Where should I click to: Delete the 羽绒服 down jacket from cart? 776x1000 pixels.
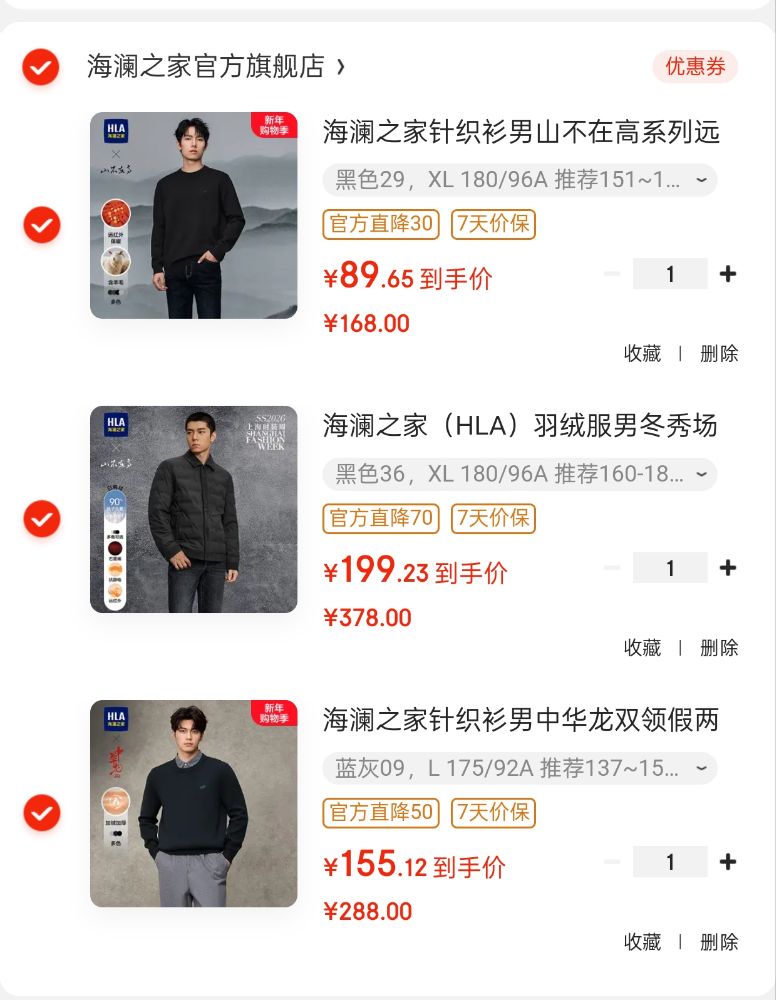pos(718,647)
